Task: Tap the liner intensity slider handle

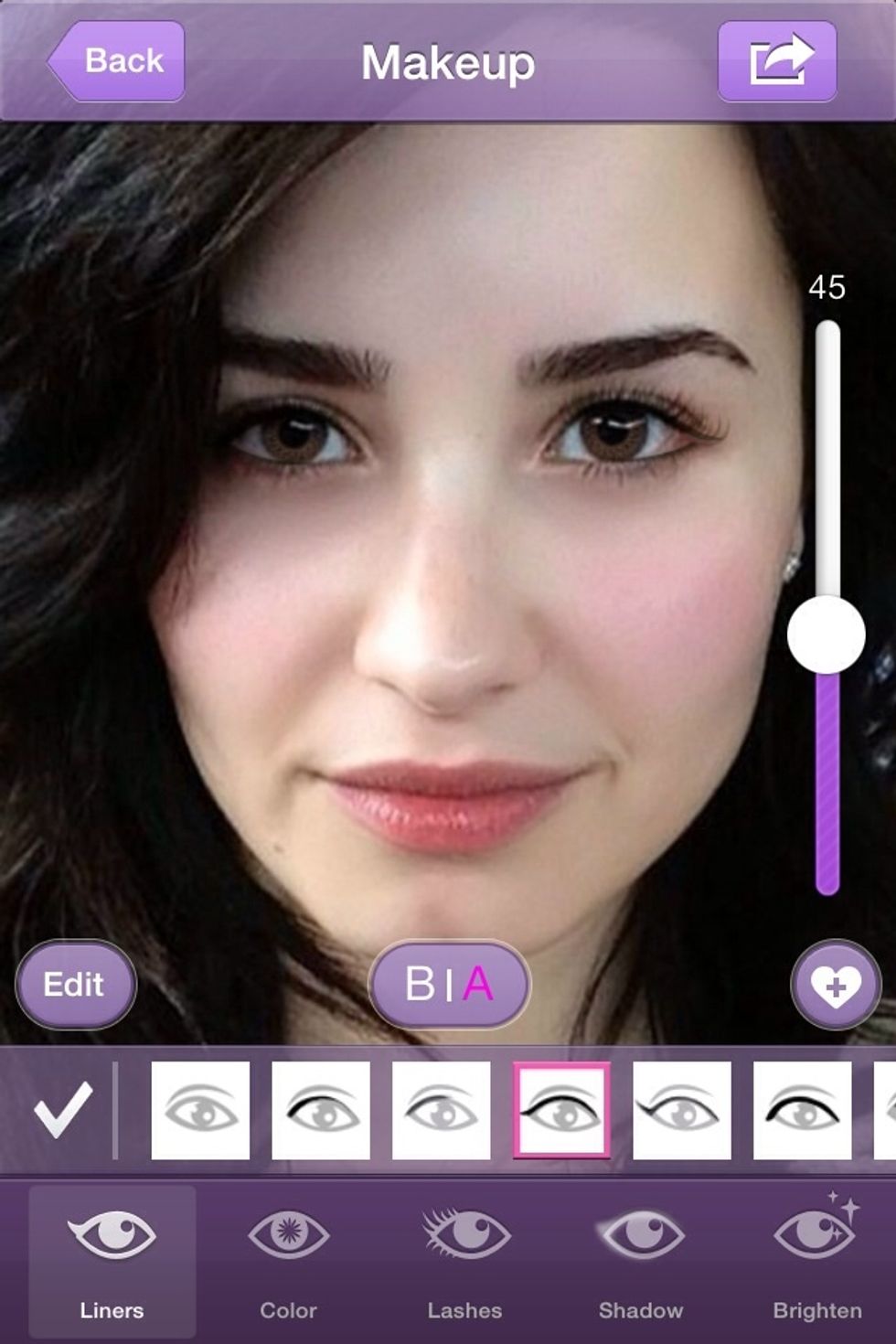Action: [x=827, y=635]
